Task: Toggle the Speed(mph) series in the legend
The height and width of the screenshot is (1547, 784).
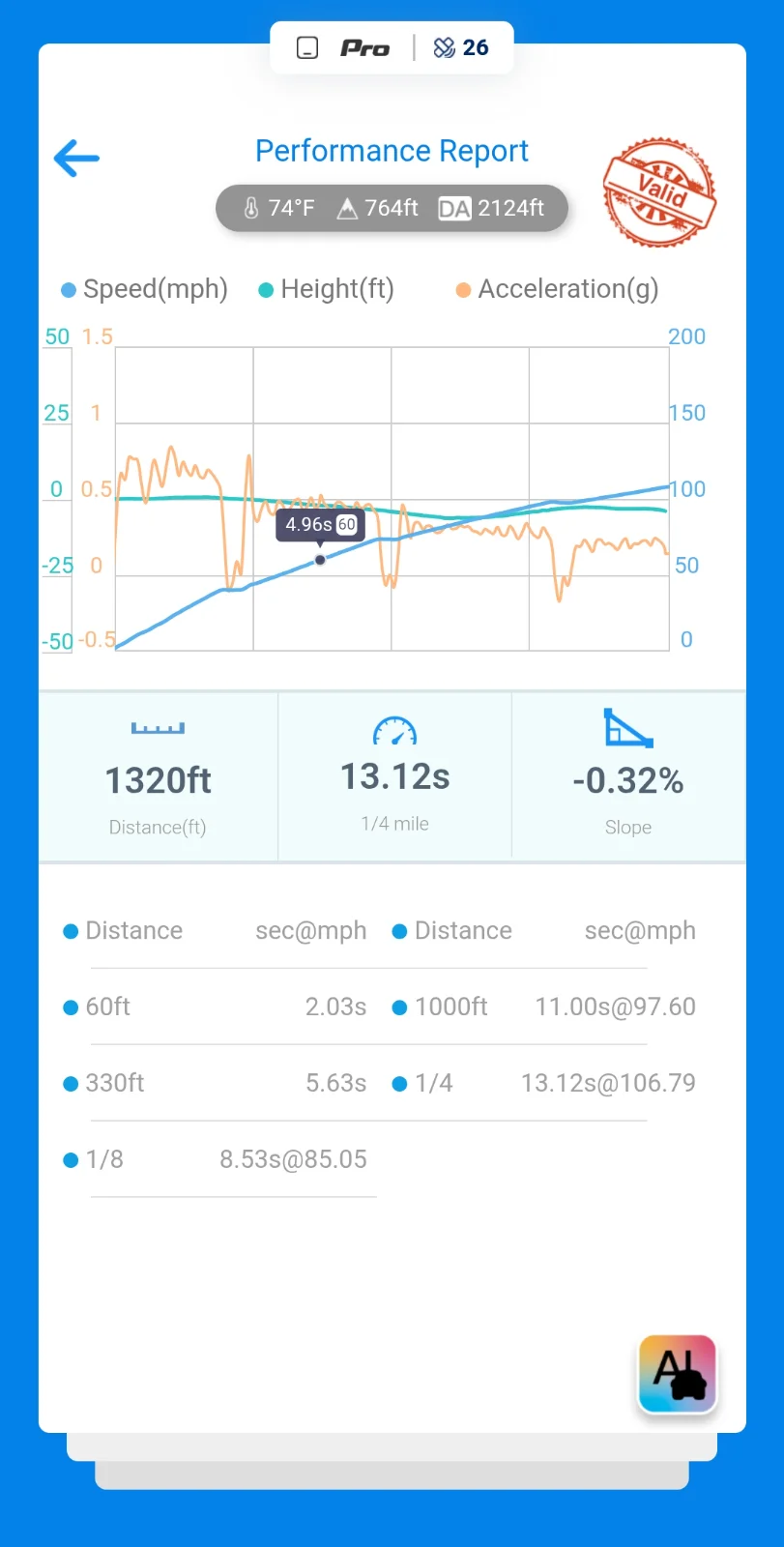Action: click(145, 289)
